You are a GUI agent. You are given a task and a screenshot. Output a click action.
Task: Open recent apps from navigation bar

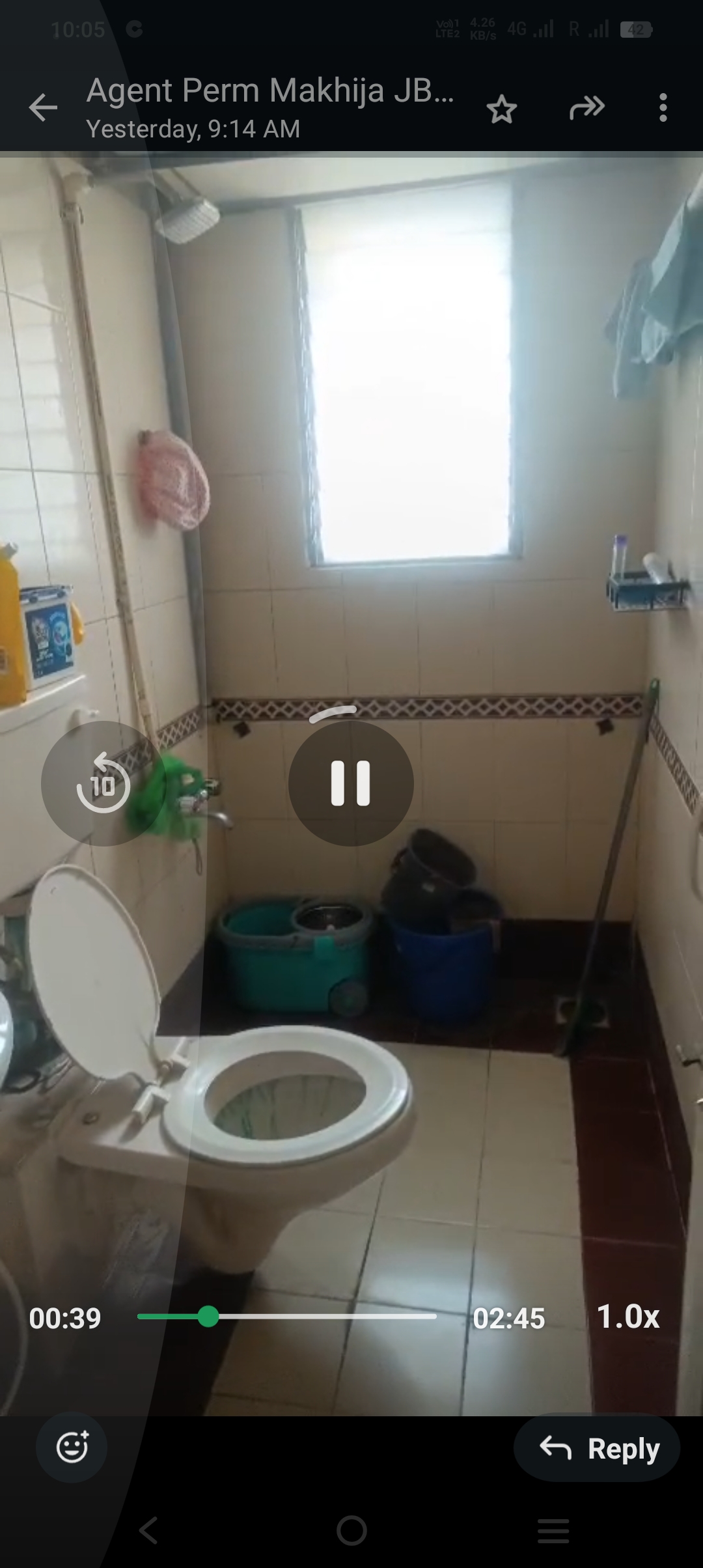click(x=553, y=1530)
